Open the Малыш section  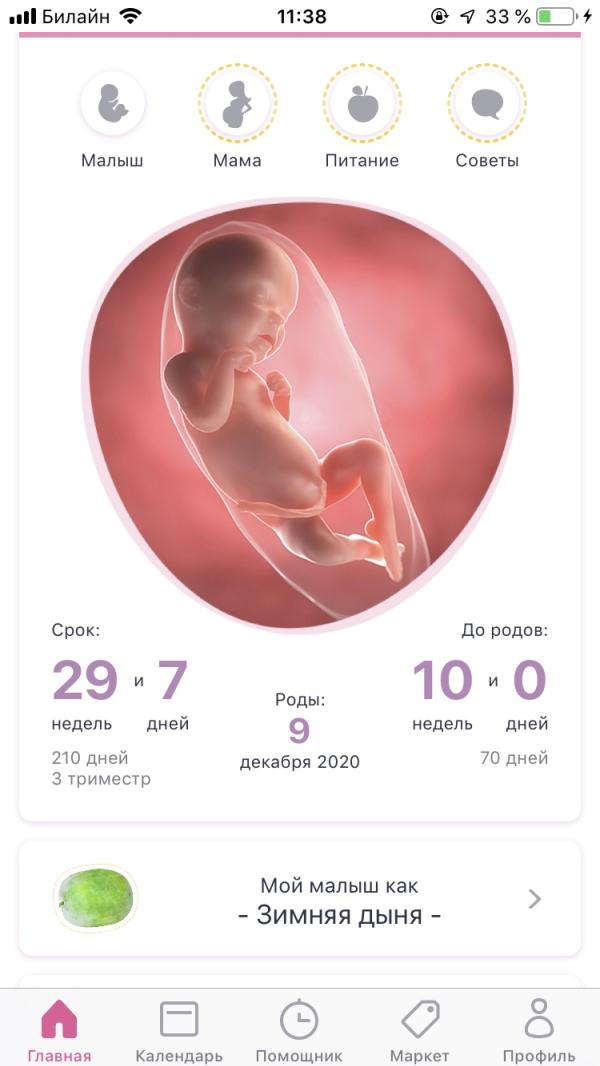tap(112, 104)
